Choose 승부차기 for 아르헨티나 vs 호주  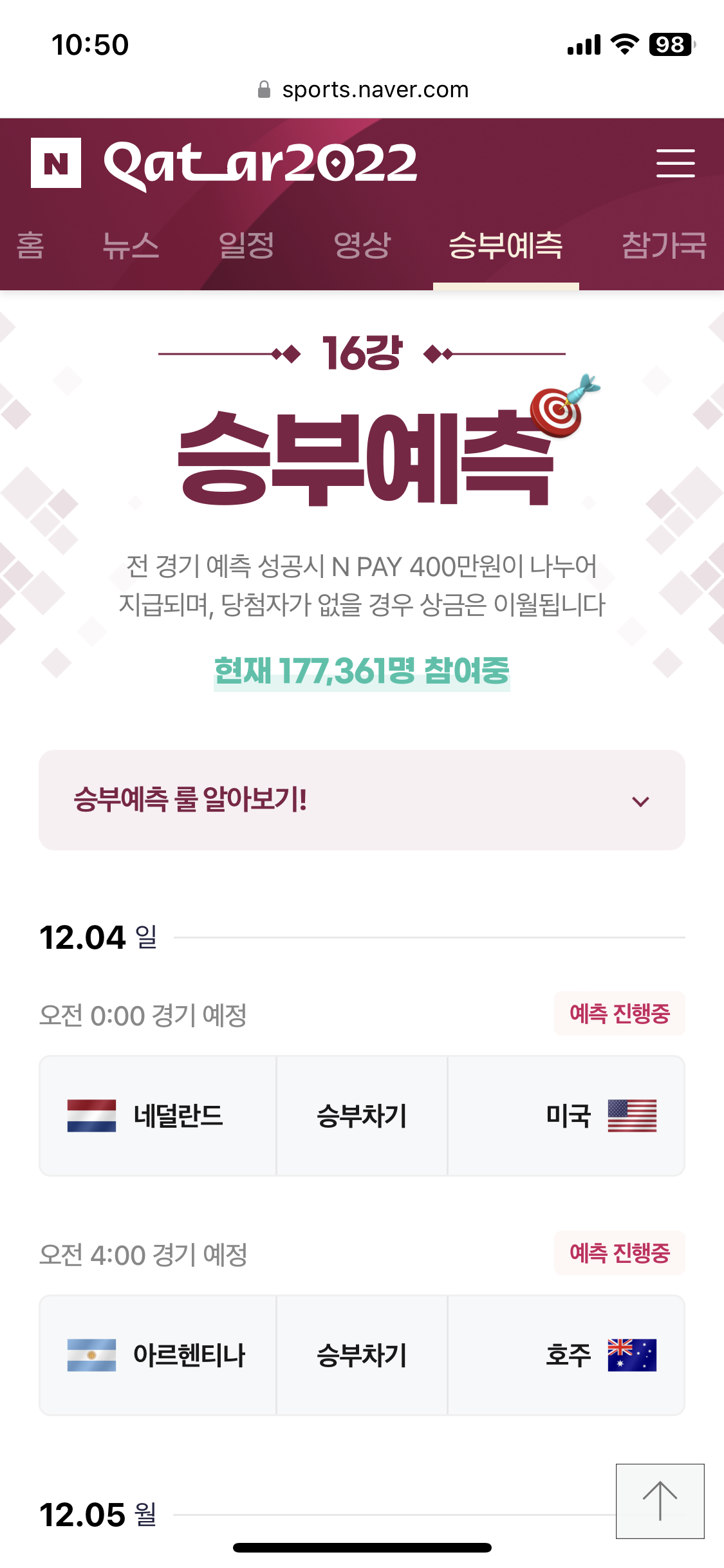pyautogui.click(x=362, y=1355)
